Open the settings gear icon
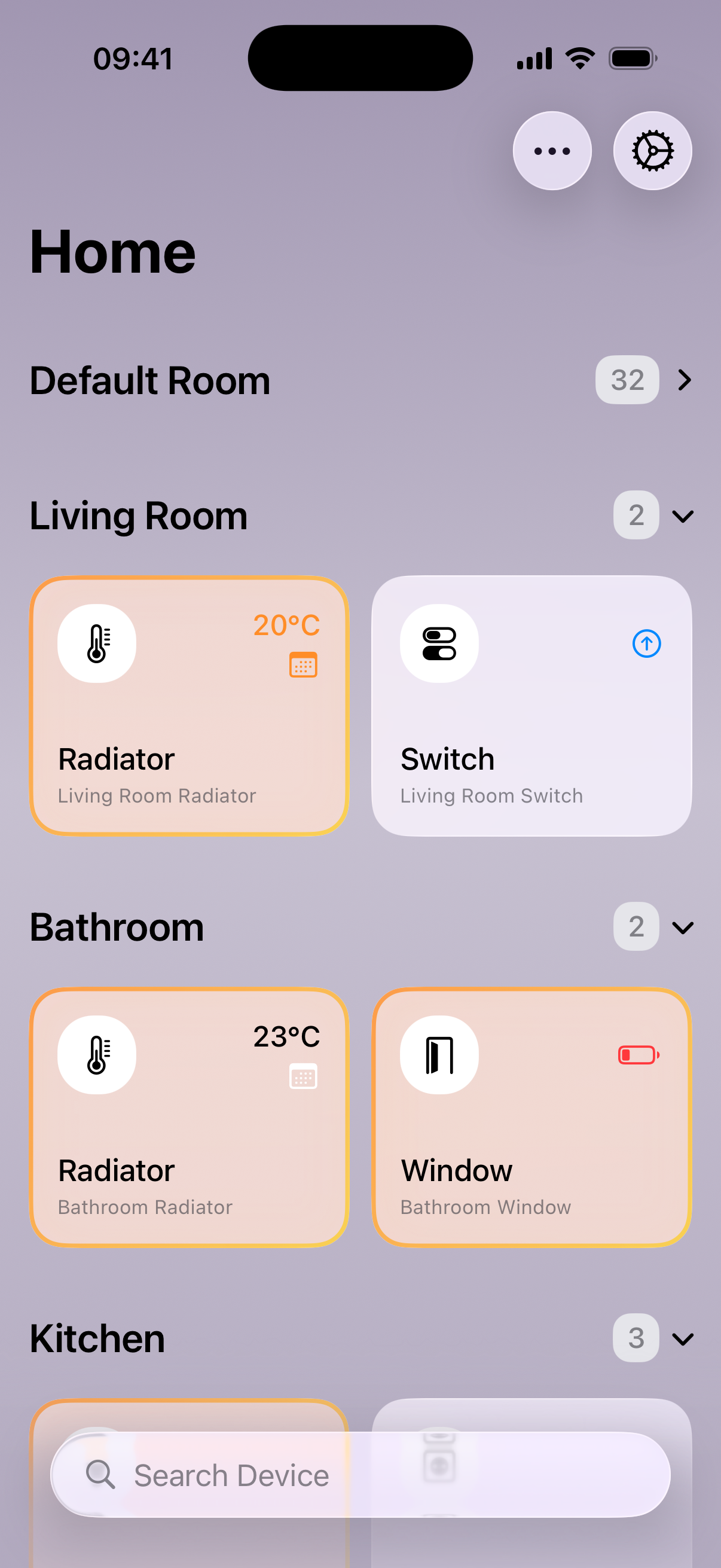The width and height of the screenshot is (721, 1568). [x=652, y=151]
